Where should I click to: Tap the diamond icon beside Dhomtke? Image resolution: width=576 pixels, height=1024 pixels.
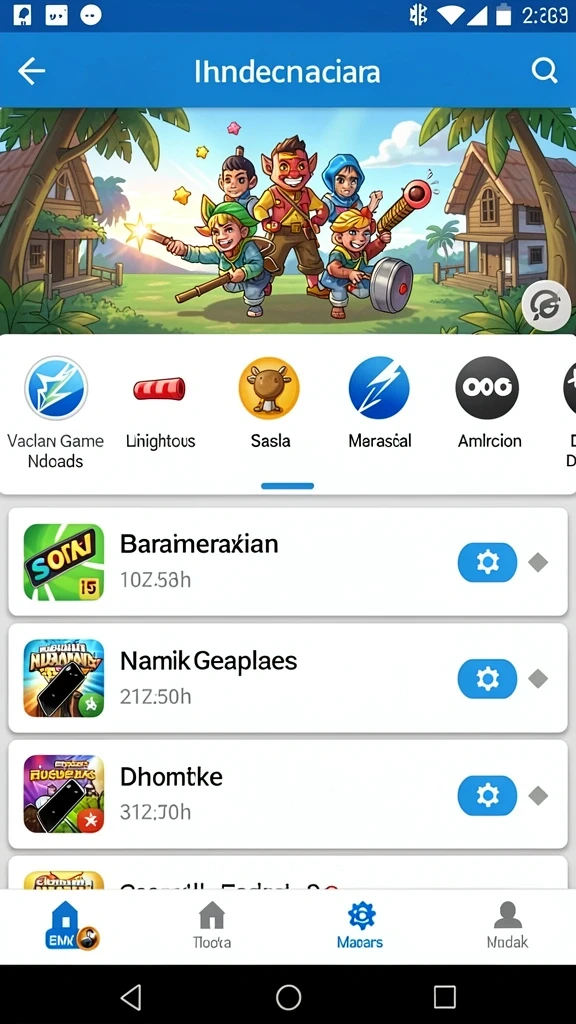(x=538, y=795)
